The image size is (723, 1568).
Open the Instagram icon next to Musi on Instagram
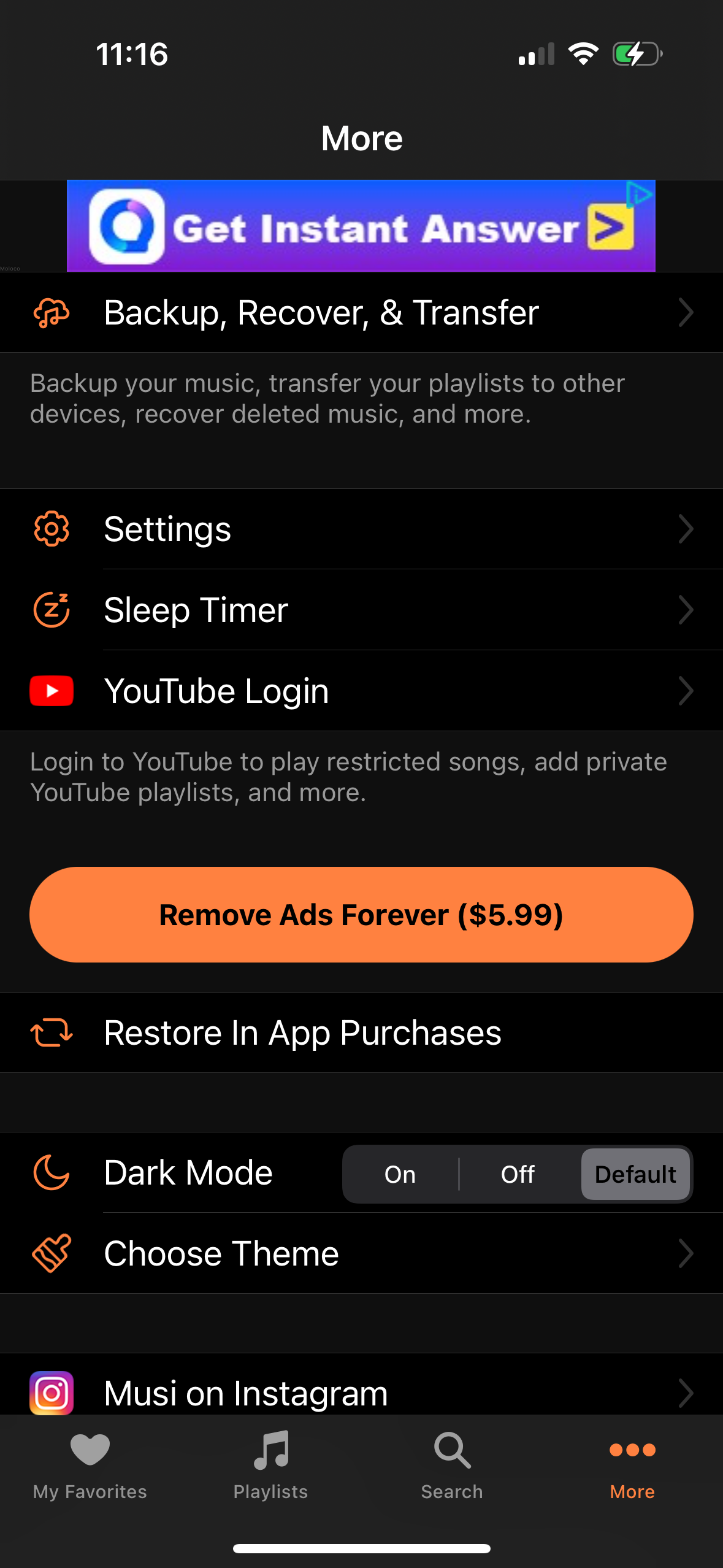click(x=52, y=1393)
